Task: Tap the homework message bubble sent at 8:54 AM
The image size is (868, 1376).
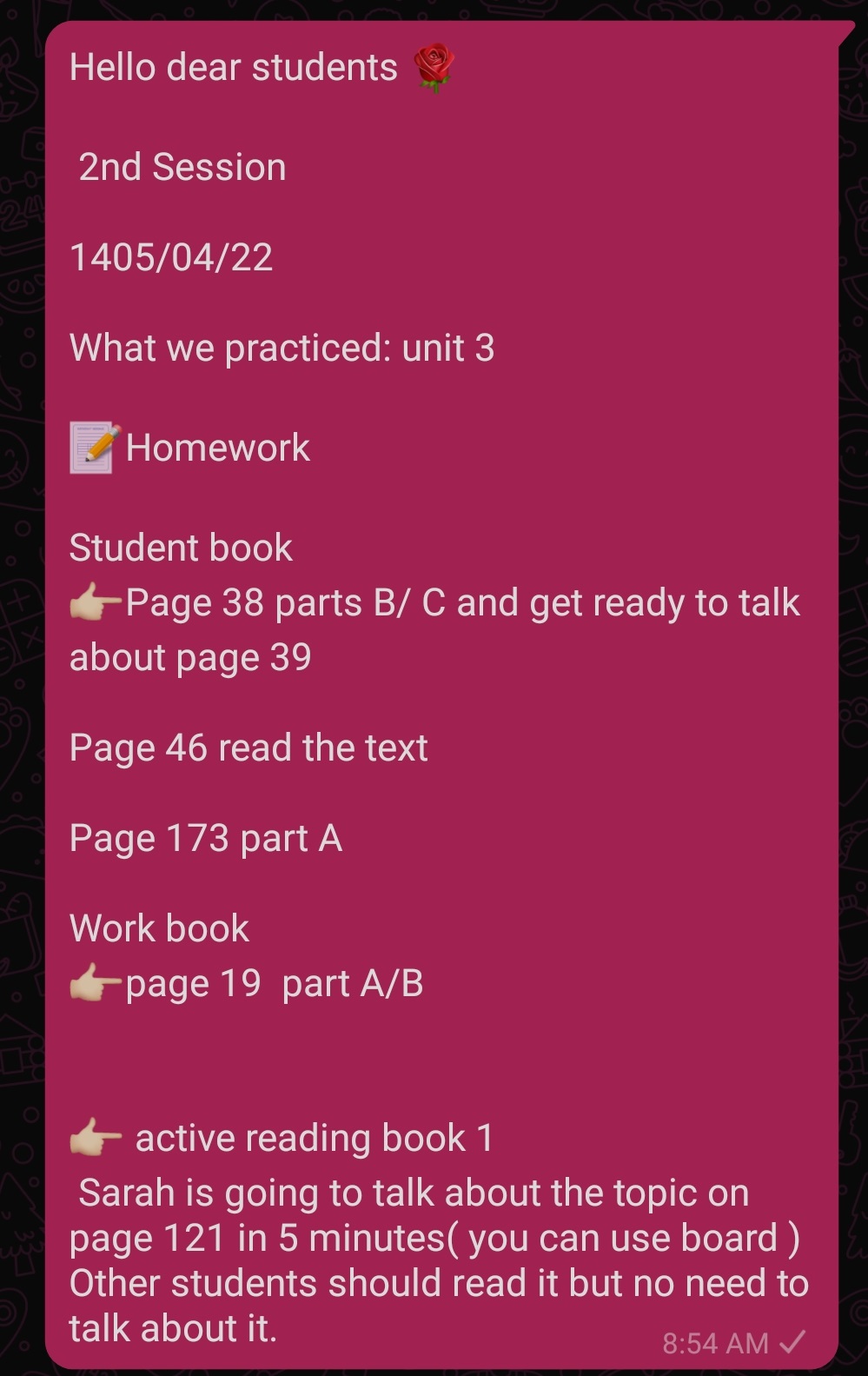Action: 443,695
